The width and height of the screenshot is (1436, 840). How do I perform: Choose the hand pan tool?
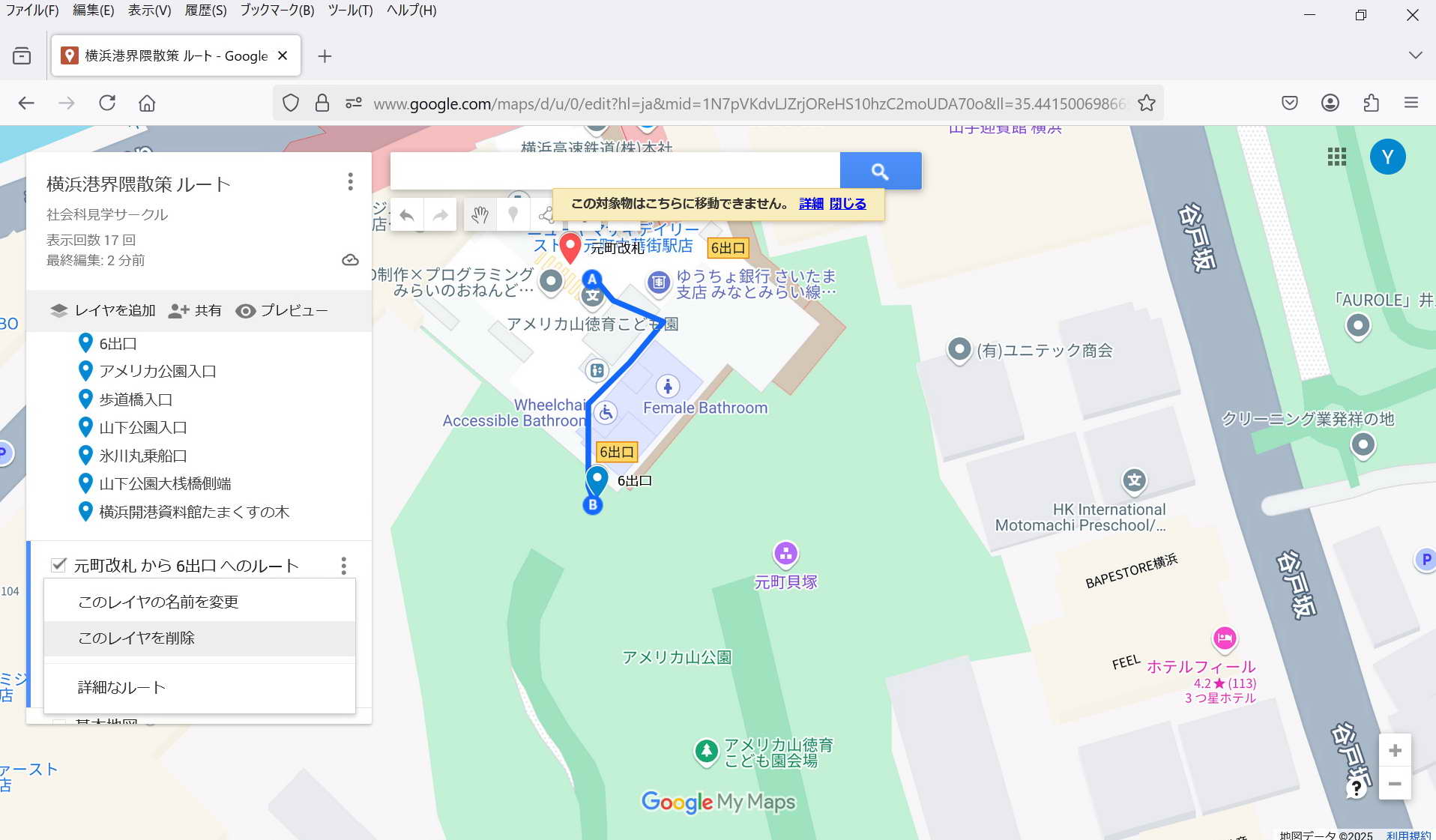(480, 216)
